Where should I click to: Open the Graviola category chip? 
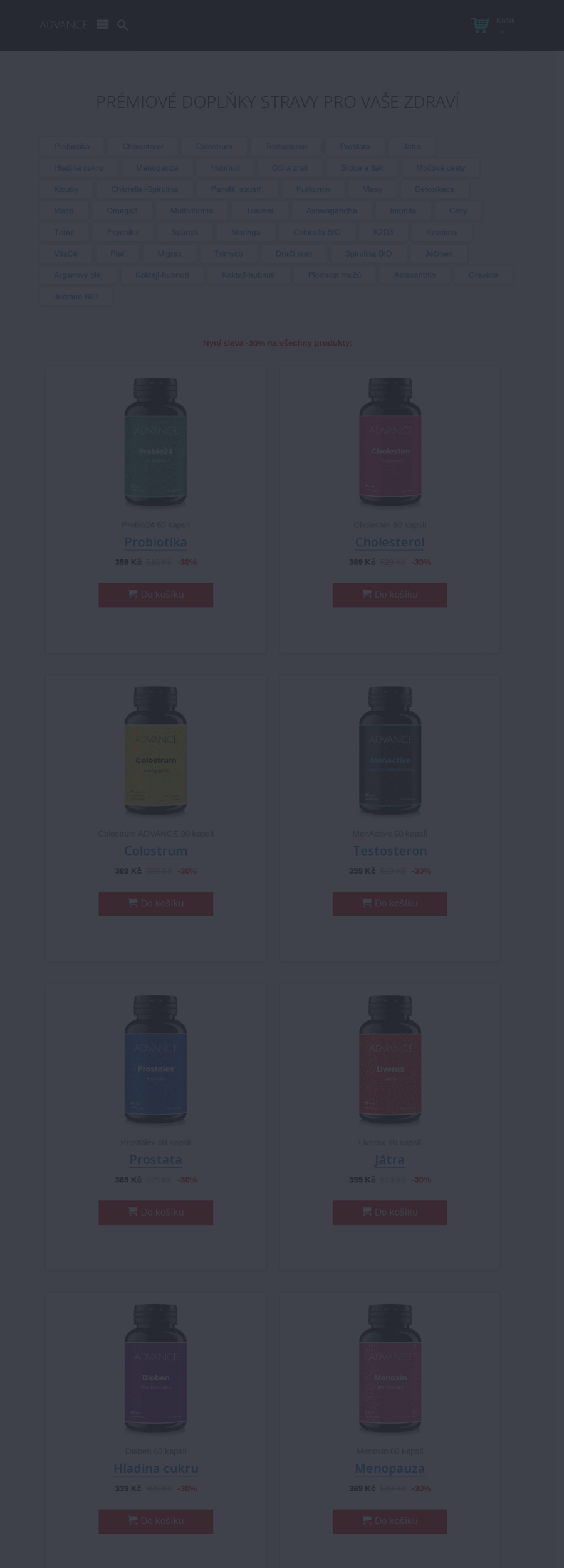[483, 275]
